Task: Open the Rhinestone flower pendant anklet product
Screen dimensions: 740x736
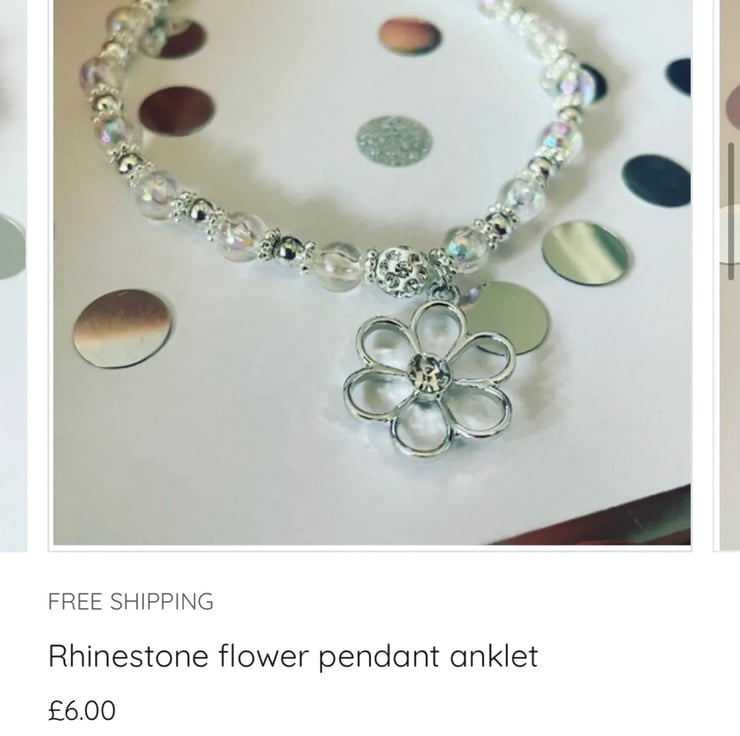Action: coord(293,657)
